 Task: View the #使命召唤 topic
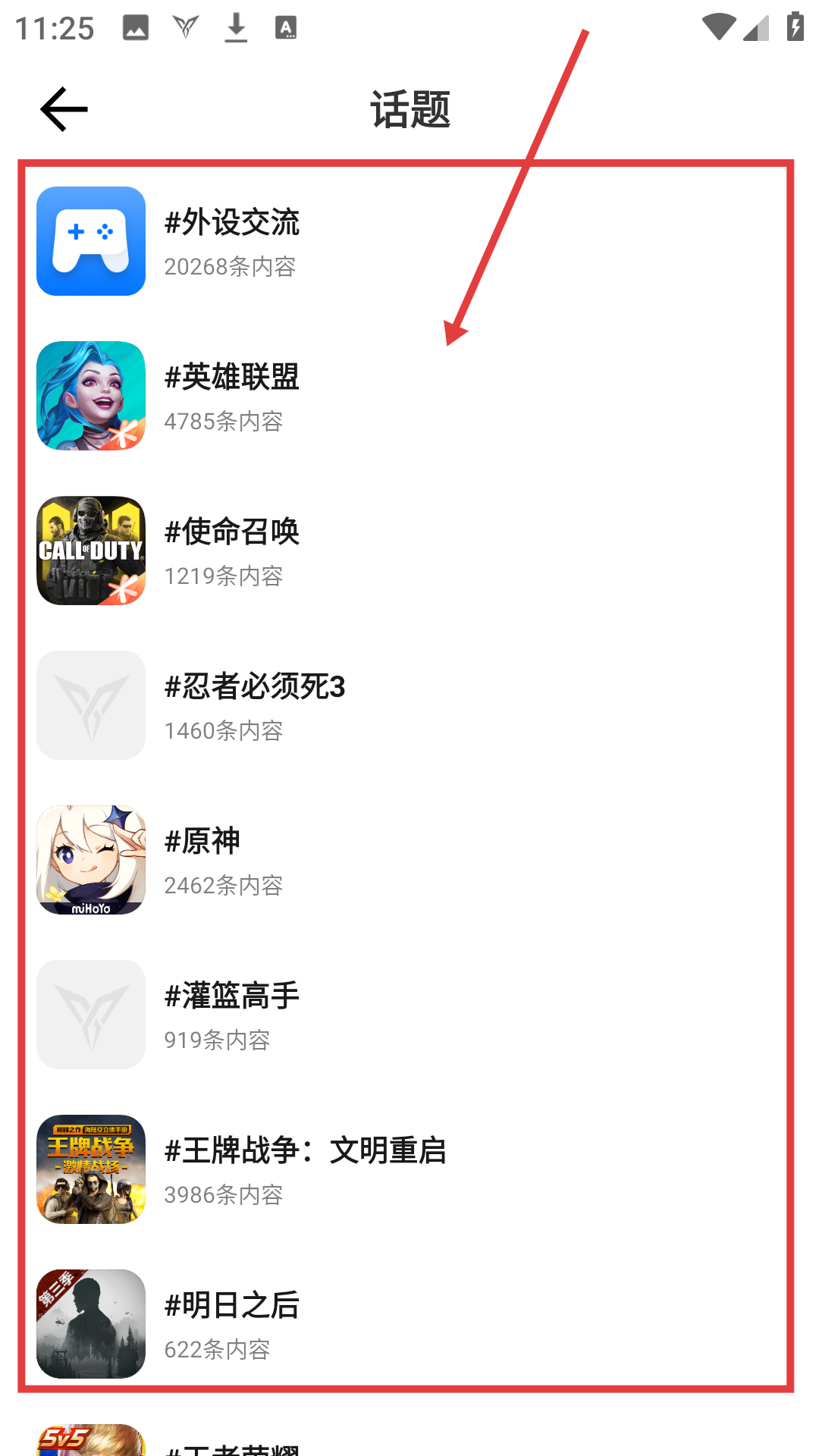231,551
